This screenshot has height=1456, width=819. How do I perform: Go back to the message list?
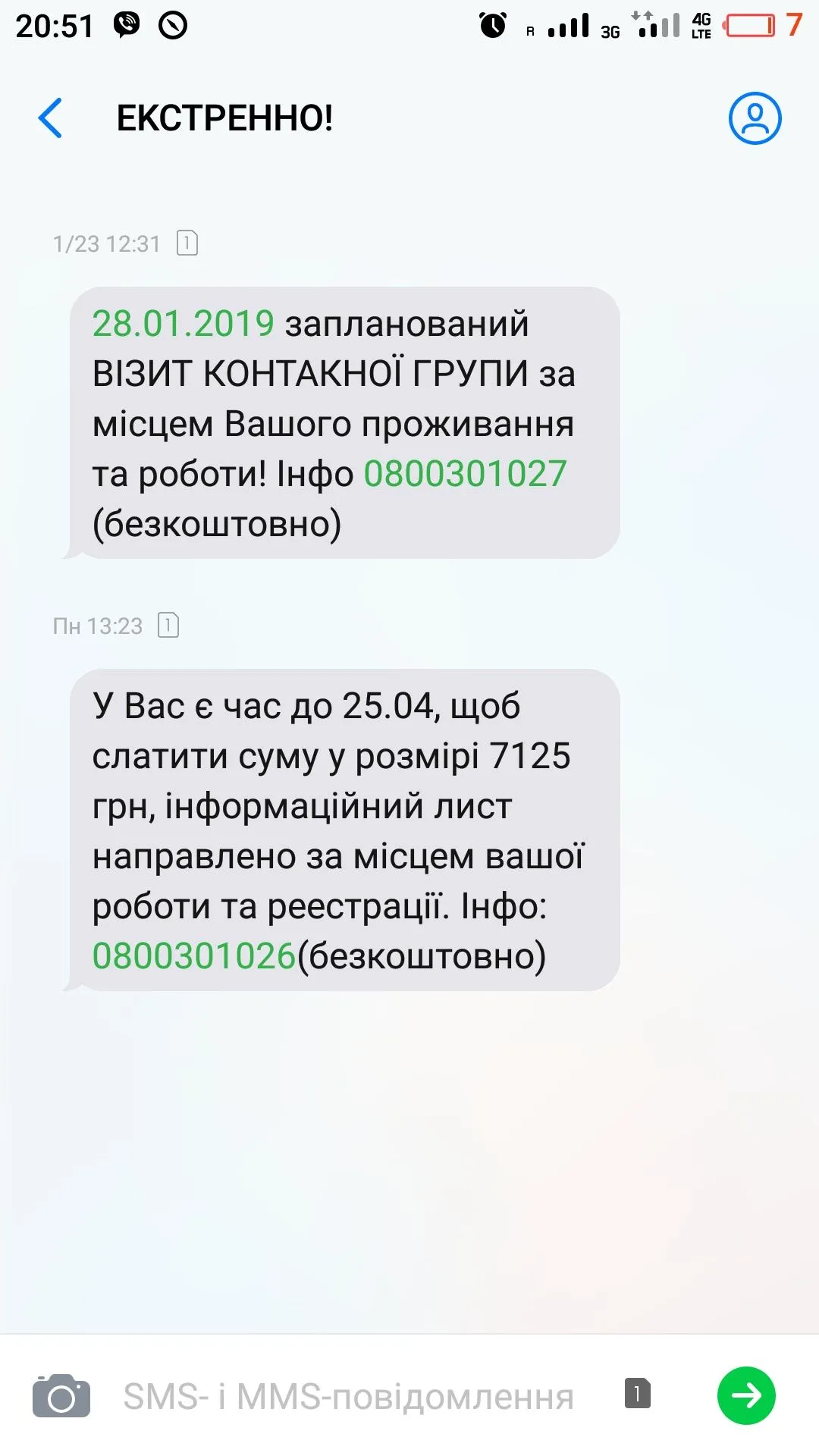[50, 118]
